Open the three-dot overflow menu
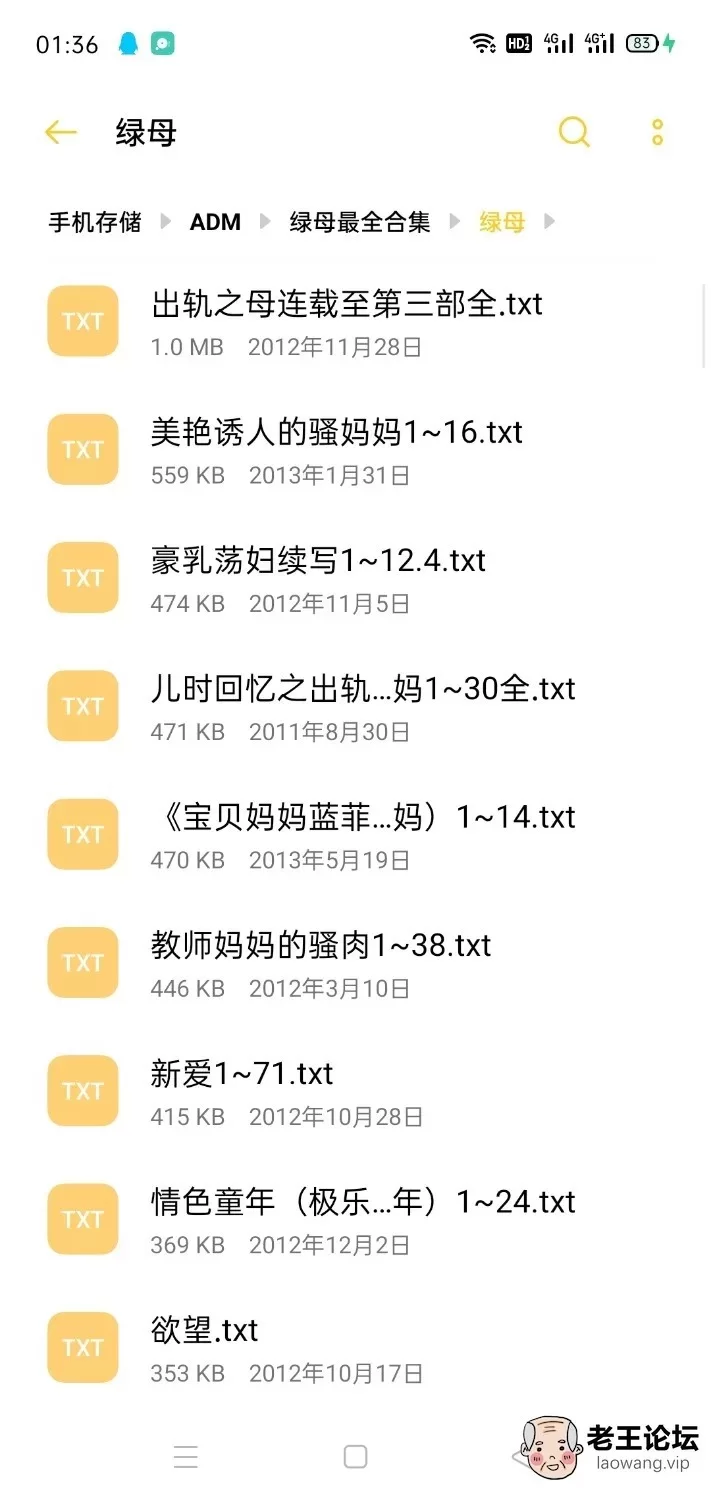Viewport: 711px width, 1500px height. [x=657, y=132]
